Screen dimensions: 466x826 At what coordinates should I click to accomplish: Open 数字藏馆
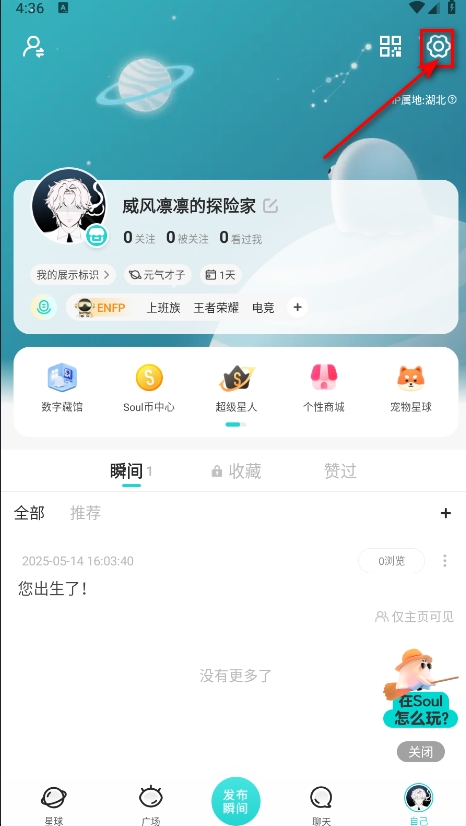(62, 388)
